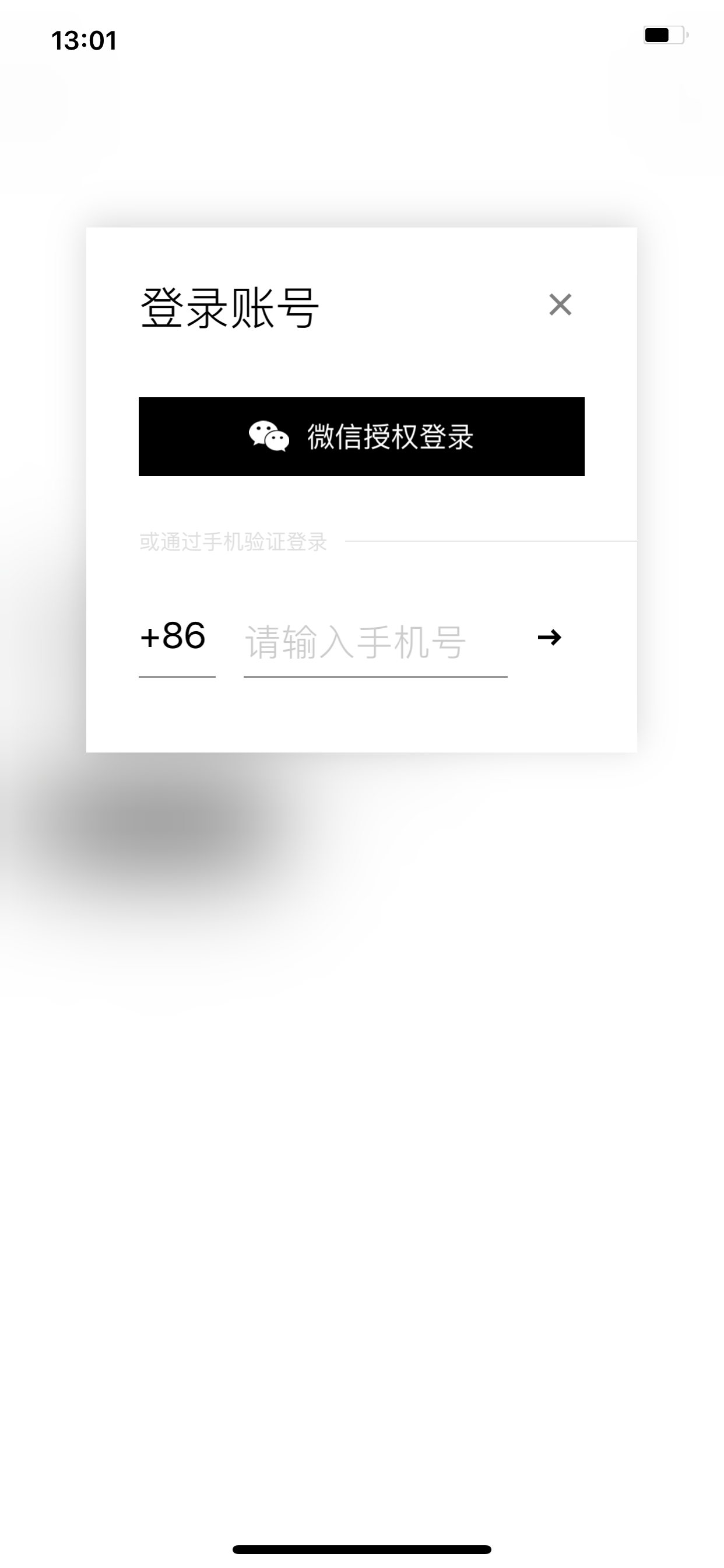Screen dimensions: 724x1568
Task: Log in with 微信授权登录 button
Action: tap(361, 436)
